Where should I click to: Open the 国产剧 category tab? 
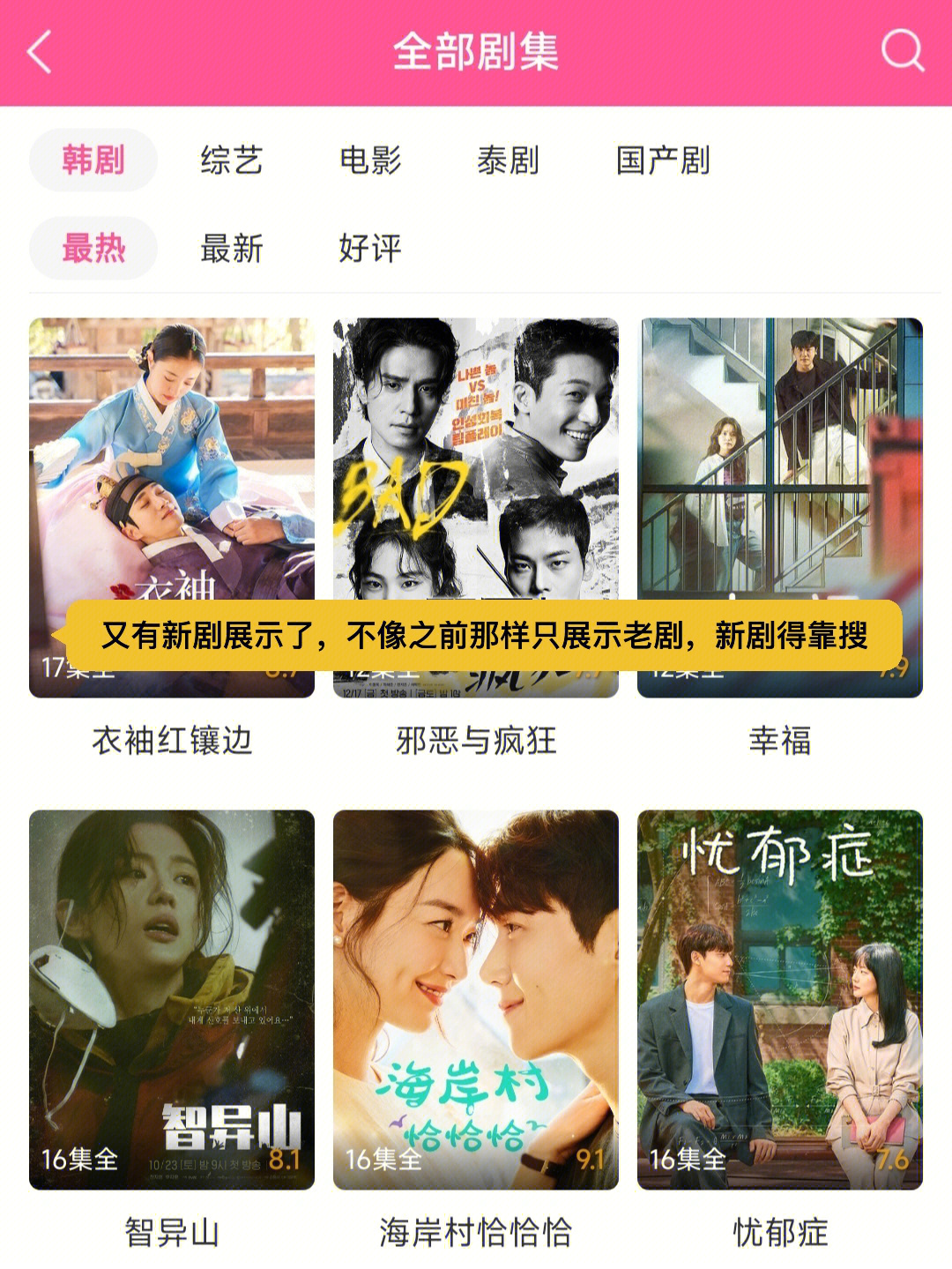pos(663,160)
